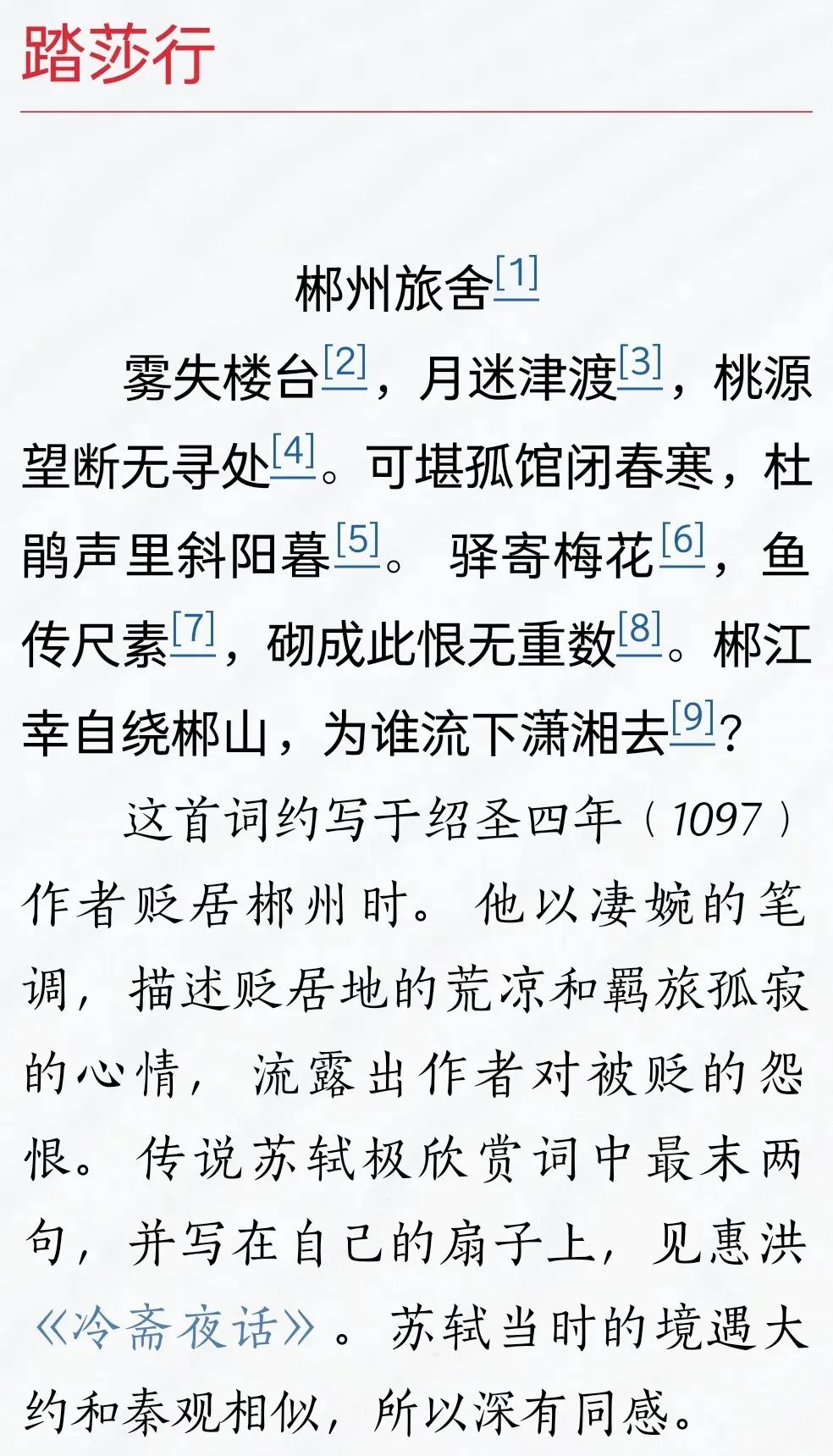Show footnote [5] after 斜阳暮
The width and height of the screenshot is (833, 1456).
357,544
